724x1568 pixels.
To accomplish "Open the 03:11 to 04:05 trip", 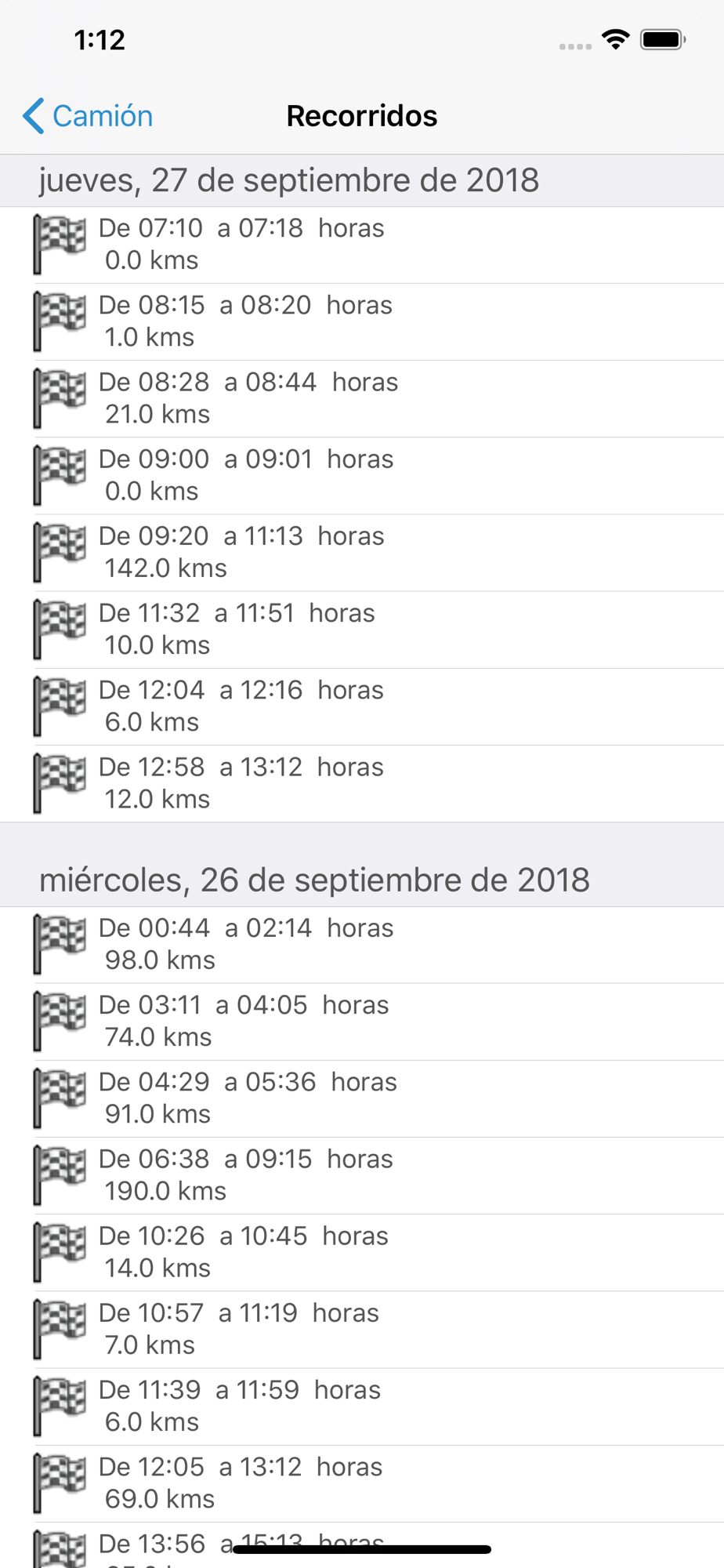I will click(x=362, y=1022).
